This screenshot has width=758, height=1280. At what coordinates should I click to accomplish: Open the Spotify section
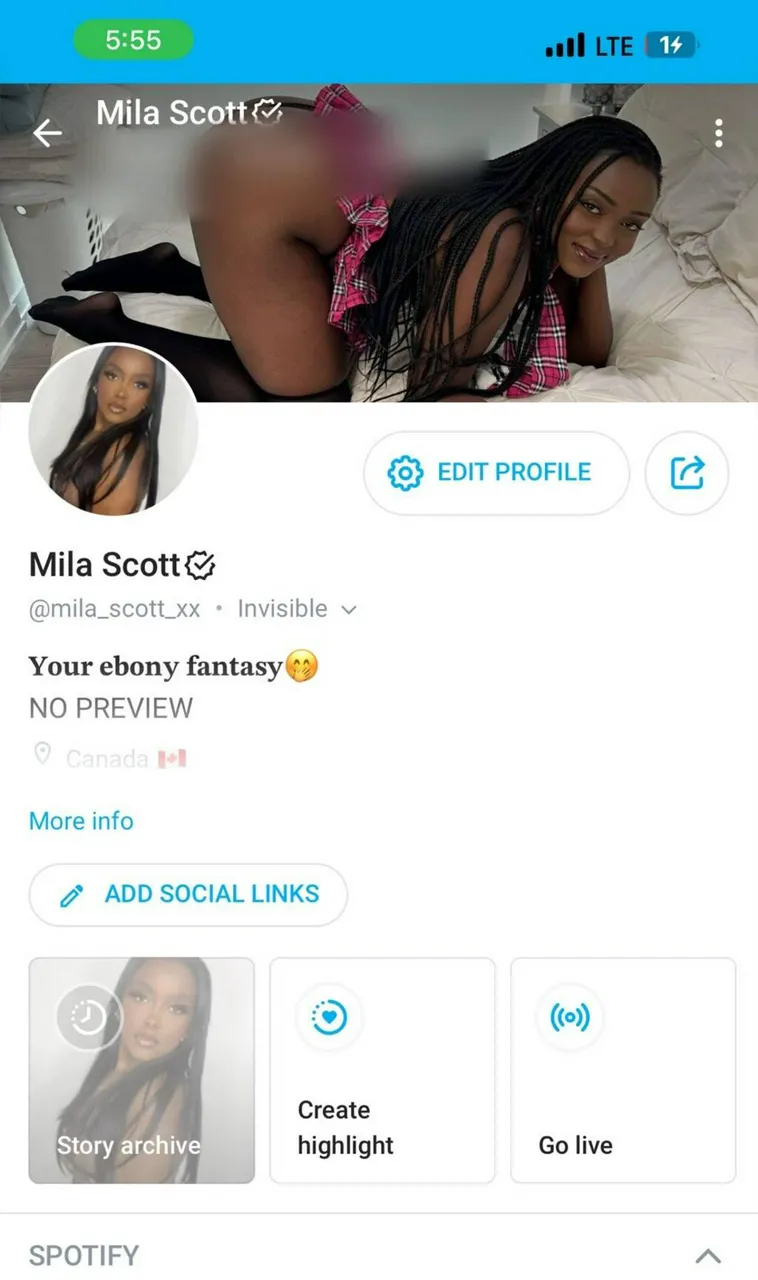[x=84, y=1255]
